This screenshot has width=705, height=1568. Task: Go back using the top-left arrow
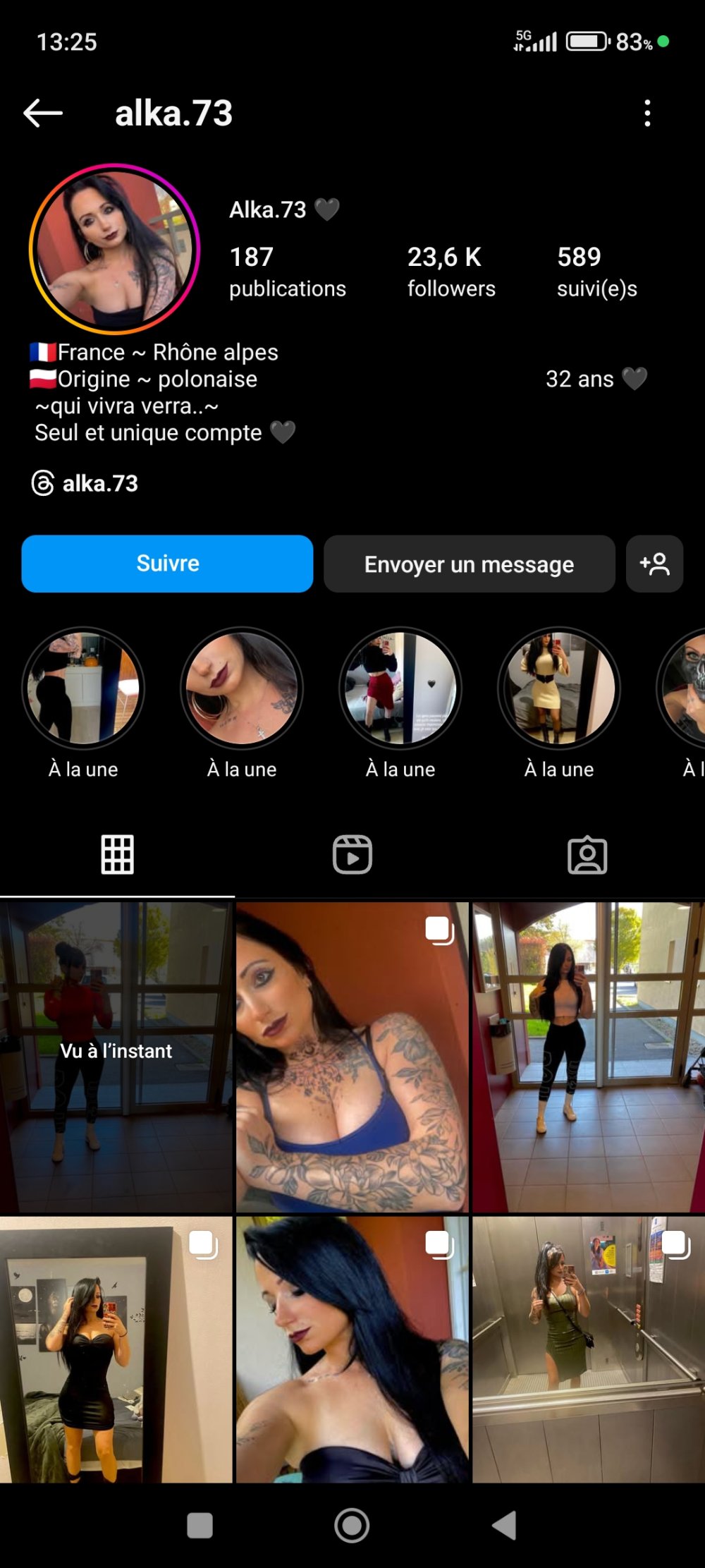pos(43,113)
